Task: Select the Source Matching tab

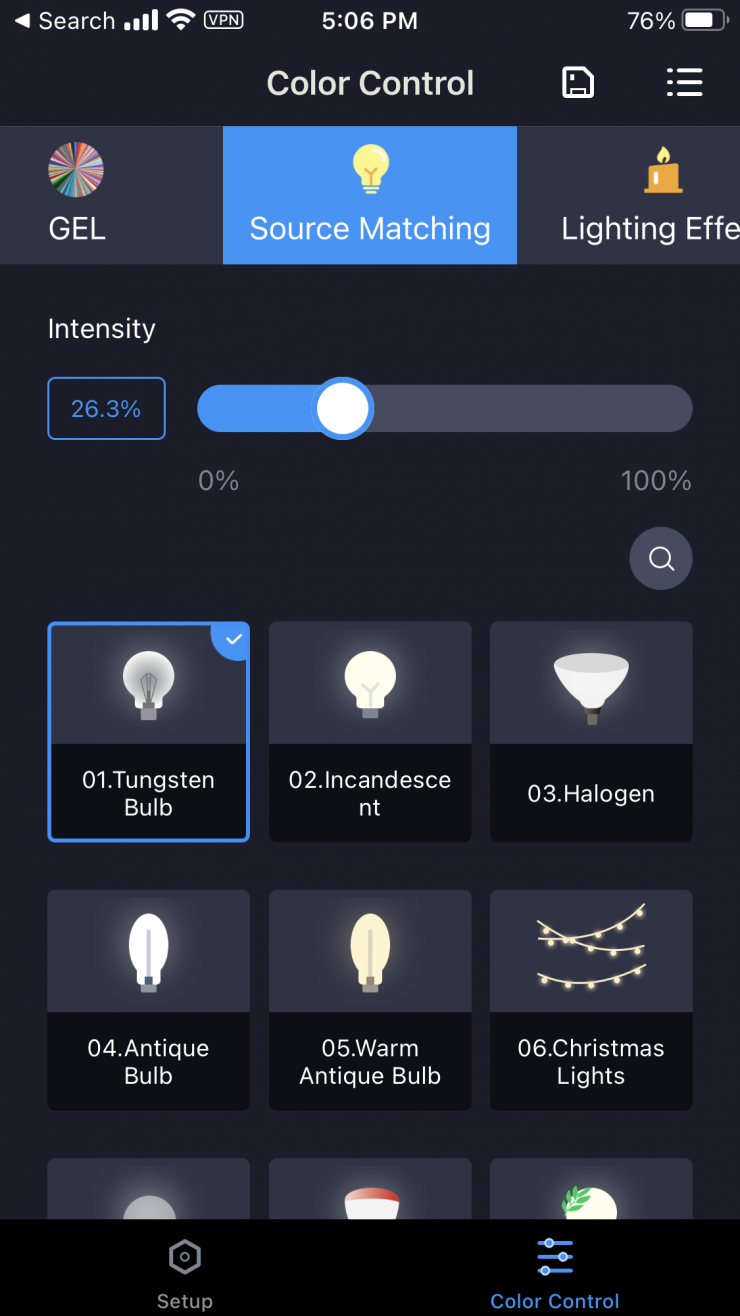Action: click(x=370, y=196)
